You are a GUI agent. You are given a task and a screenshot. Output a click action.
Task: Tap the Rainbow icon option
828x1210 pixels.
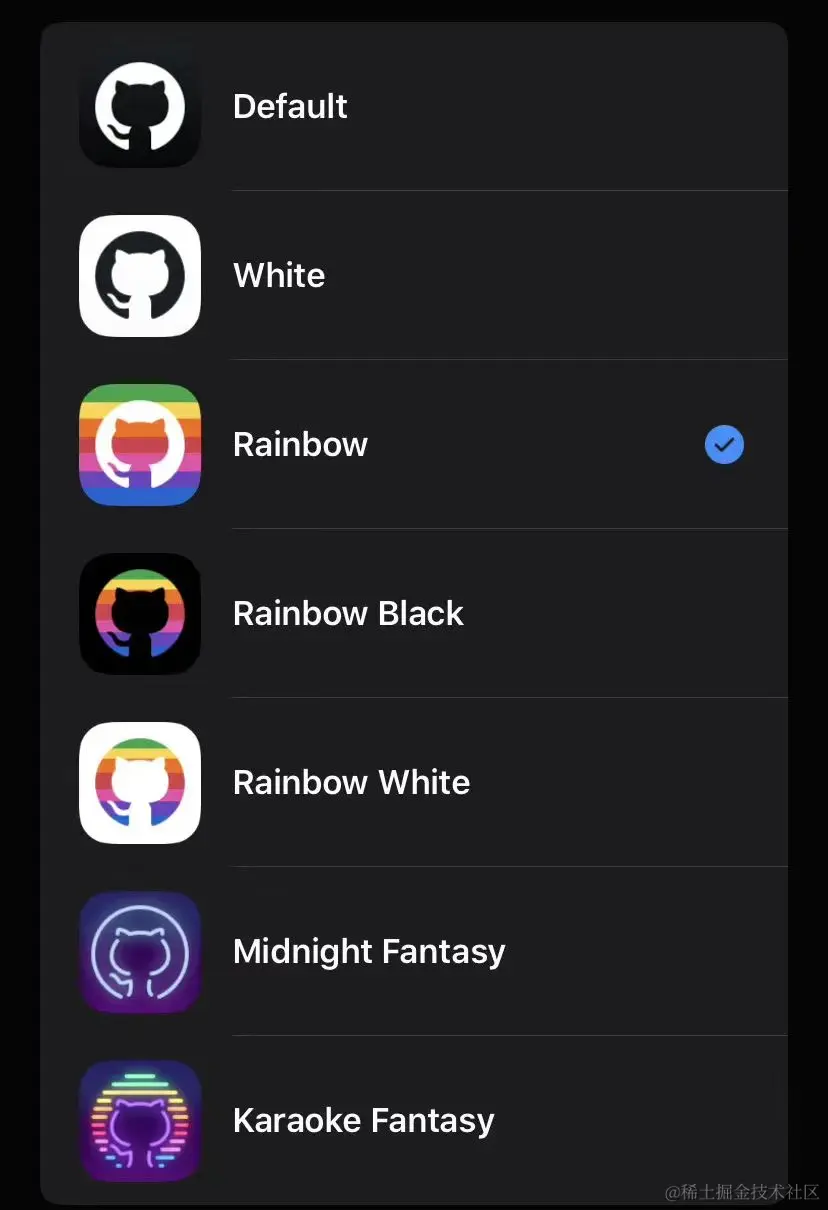[300, 444]
